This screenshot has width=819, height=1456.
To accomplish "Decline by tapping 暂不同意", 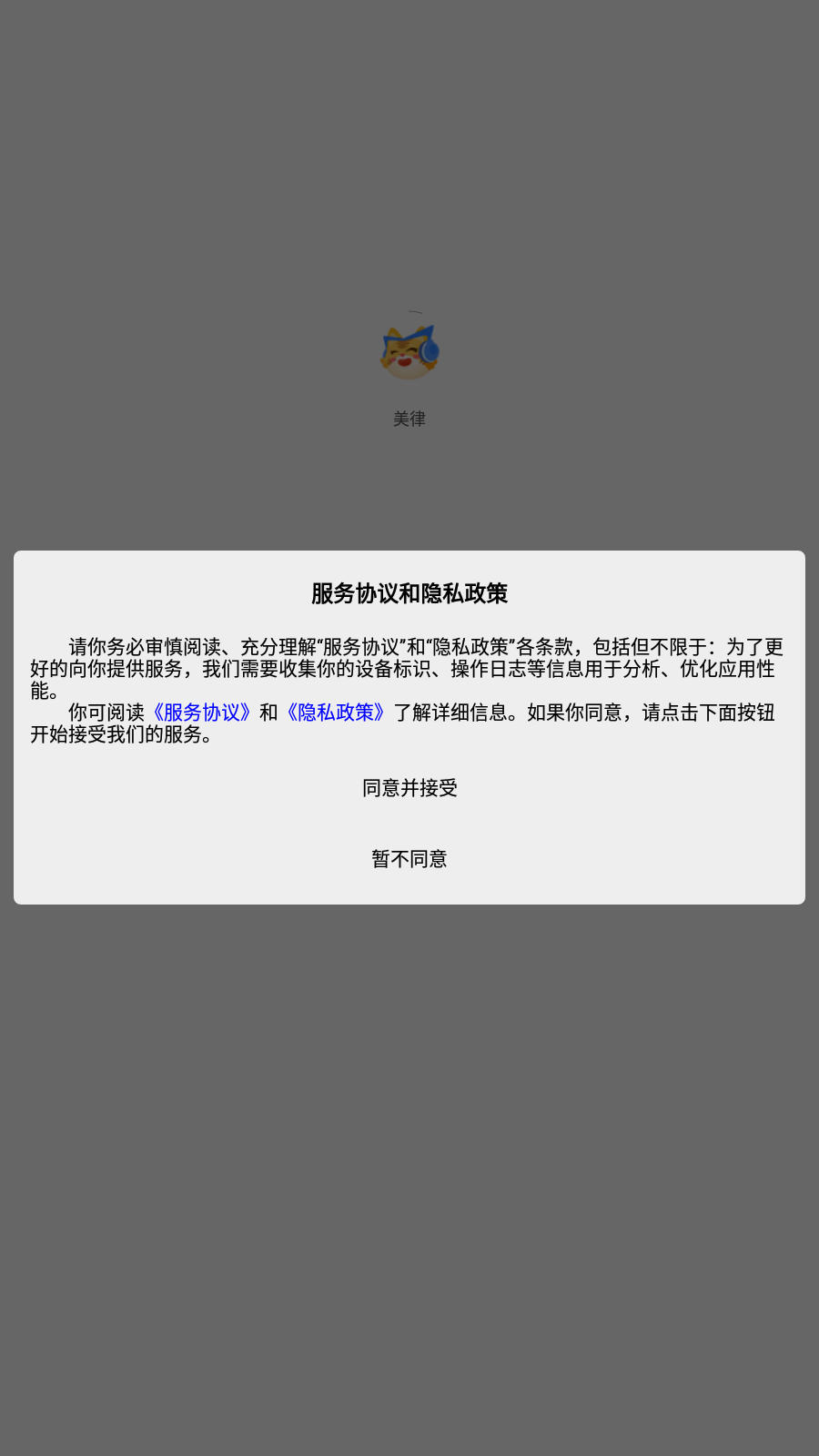I will coord(409,859).
